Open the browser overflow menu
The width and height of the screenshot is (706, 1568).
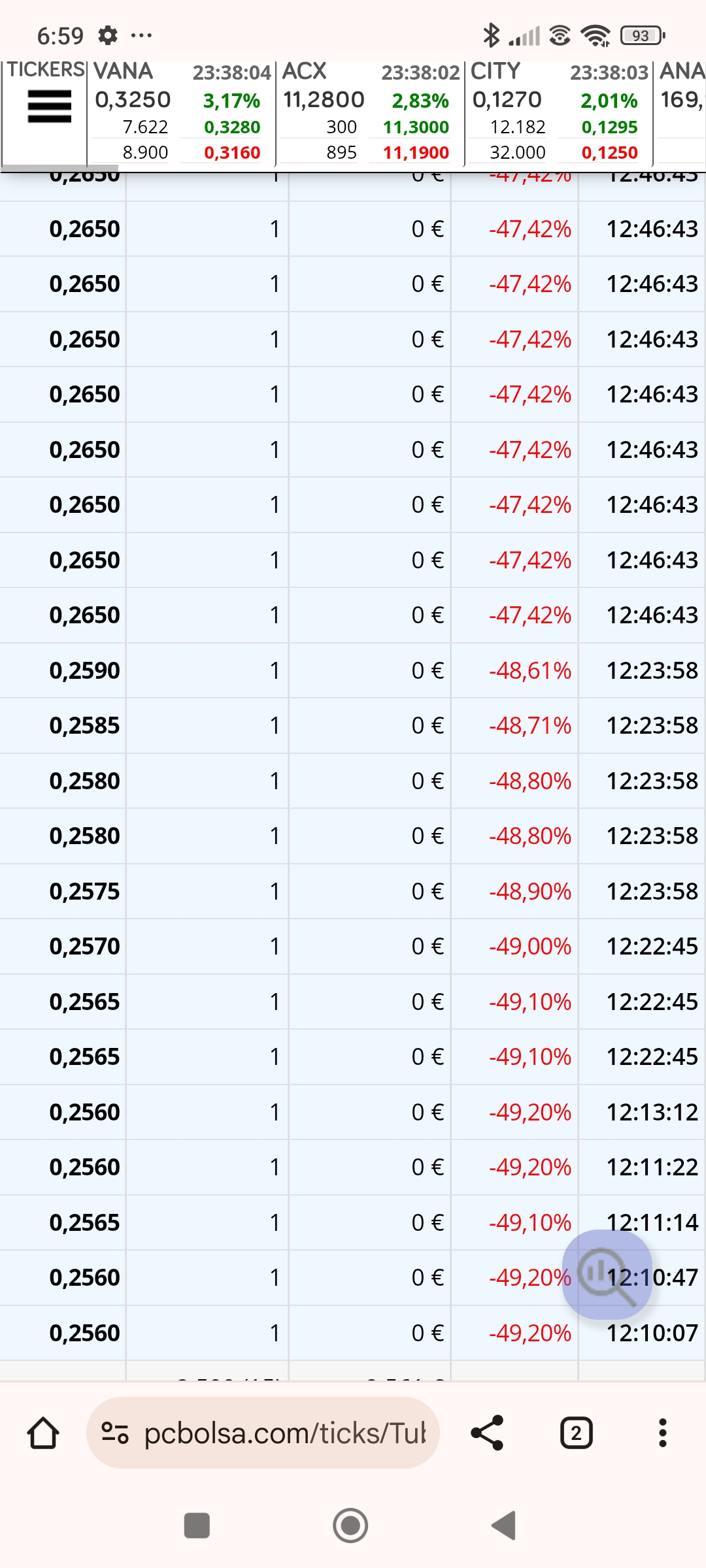tap(662, 1433)
